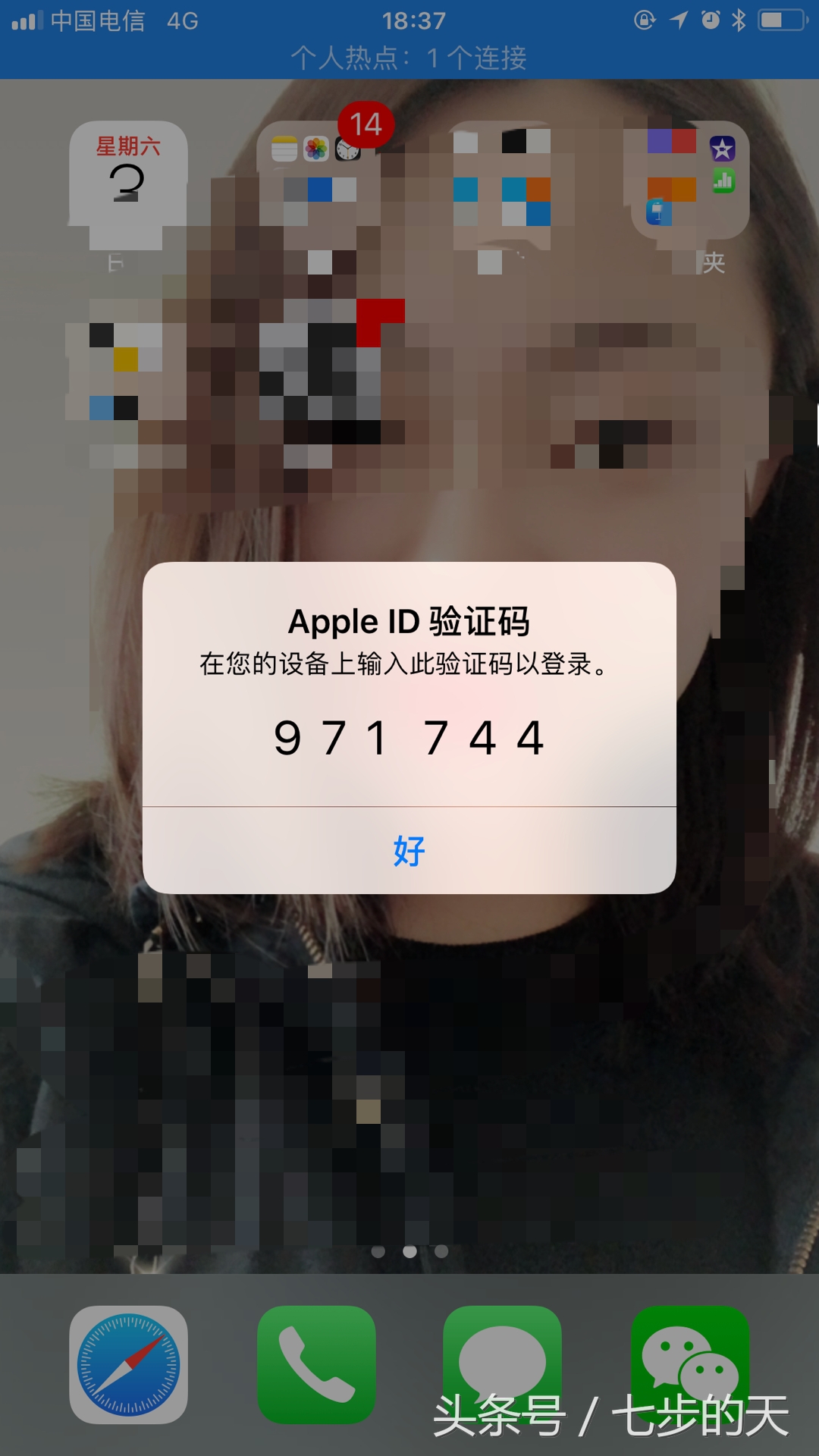Screen dimensions: 819x1456
Task: Open the App Store icon in the right folder
Action: click(721, 148)
